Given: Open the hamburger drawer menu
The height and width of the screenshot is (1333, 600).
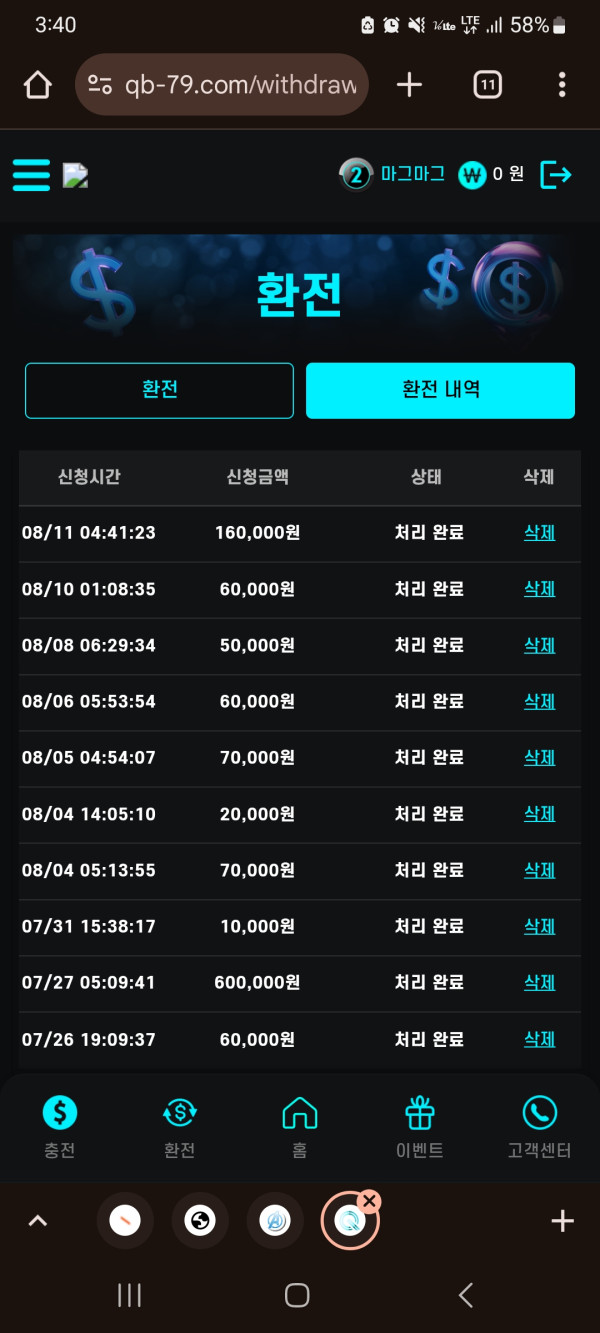Looking at the screenshot, I should pos(31,175).
